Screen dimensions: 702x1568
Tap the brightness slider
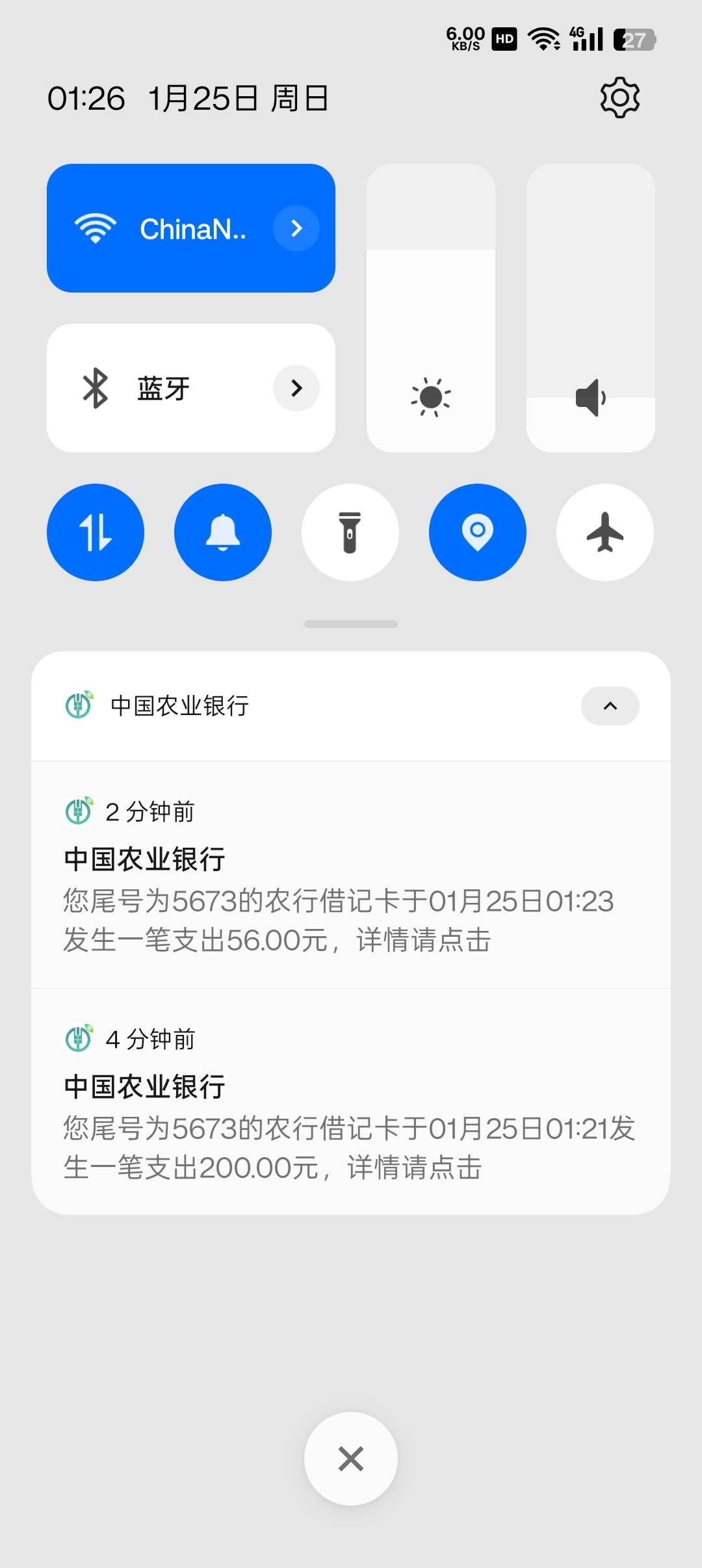click(x=431, y=308)
